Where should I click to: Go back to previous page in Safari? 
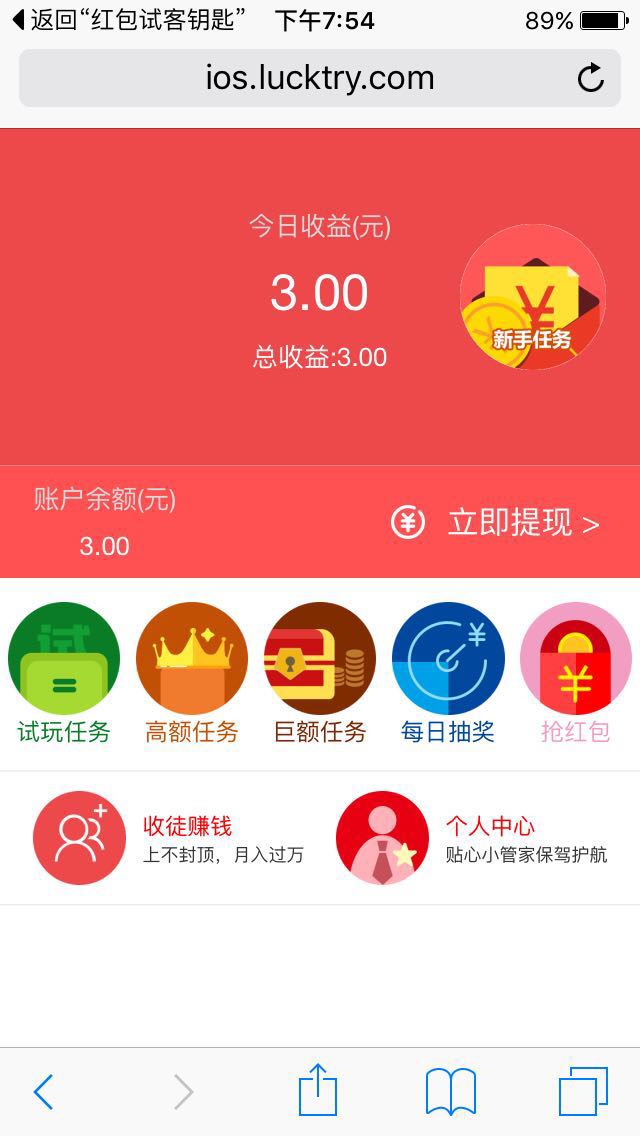(x=42, y=1092)
